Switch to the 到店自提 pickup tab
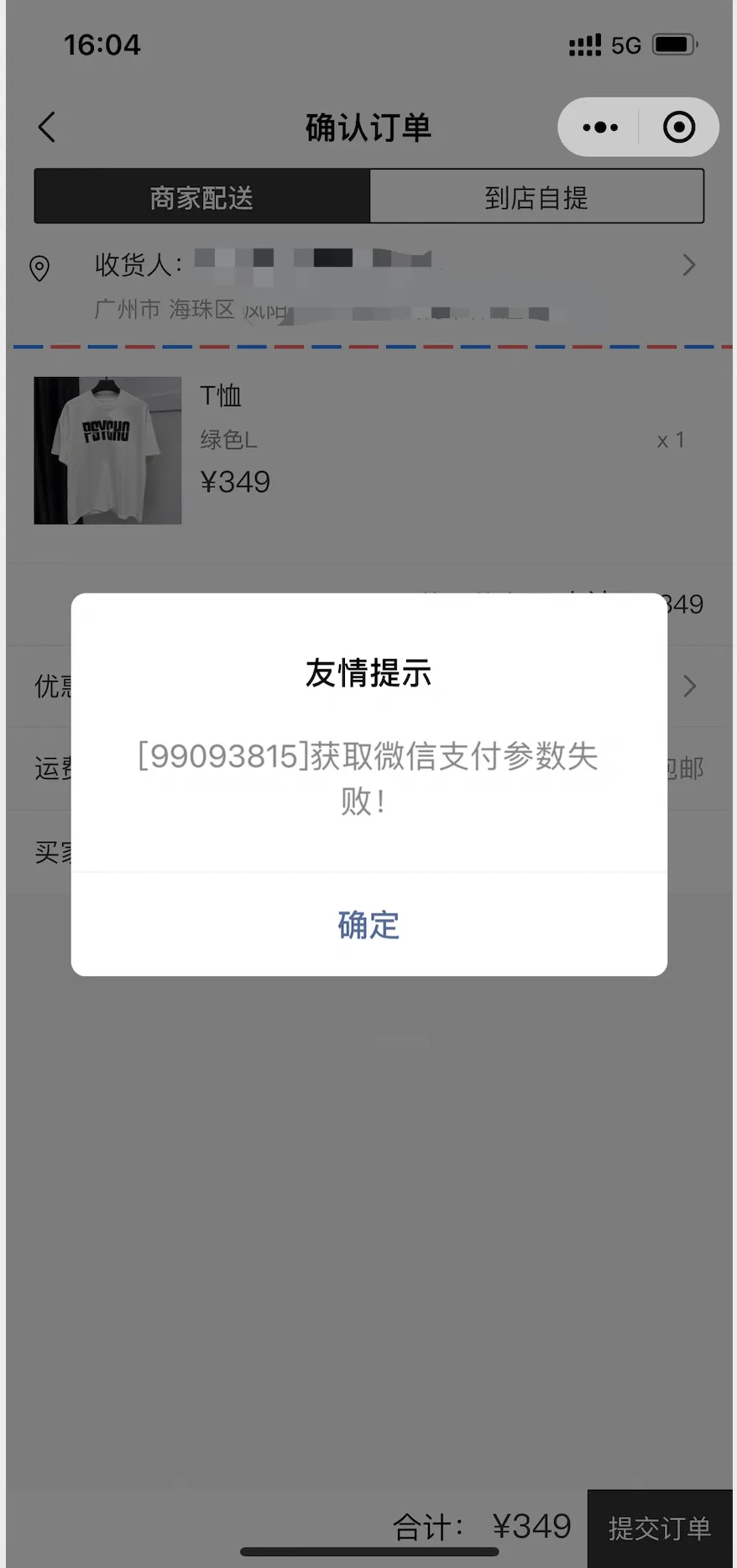Screen dimensions: 737x1568 [536, 196]
